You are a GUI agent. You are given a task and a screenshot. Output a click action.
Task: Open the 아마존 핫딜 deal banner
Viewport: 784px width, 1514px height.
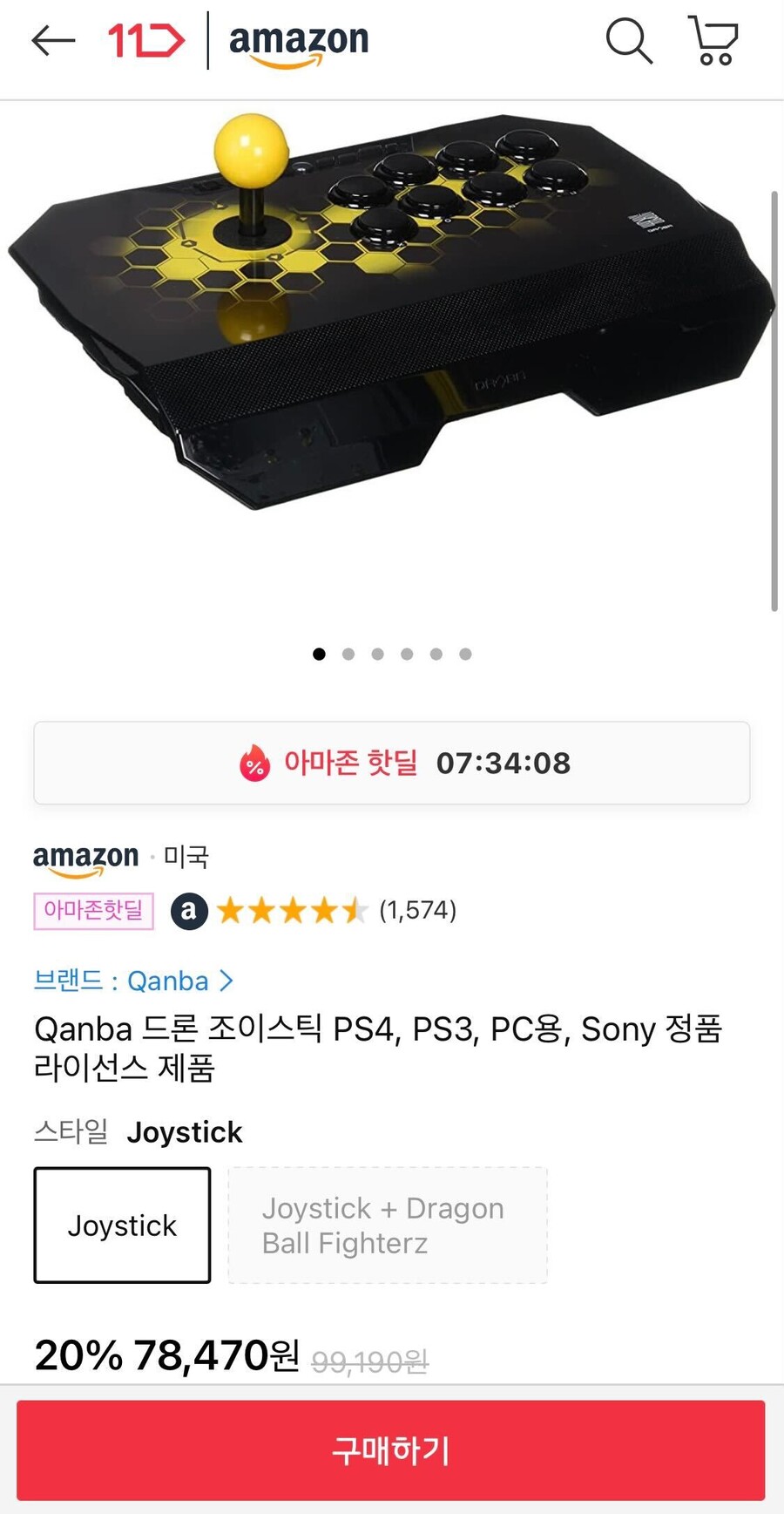391,763
